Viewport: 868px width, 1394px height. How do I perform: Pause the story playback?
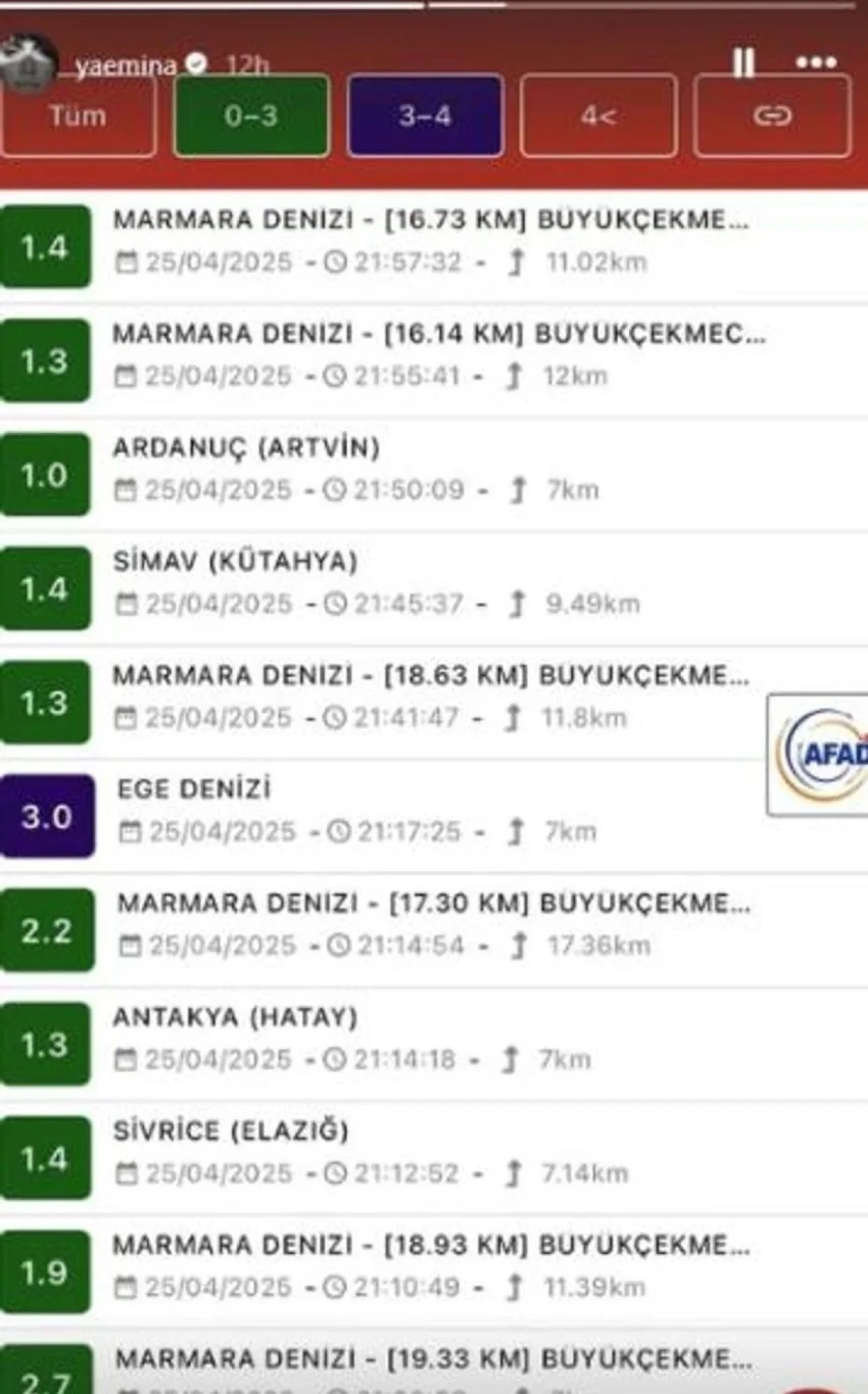click(743, 63)
